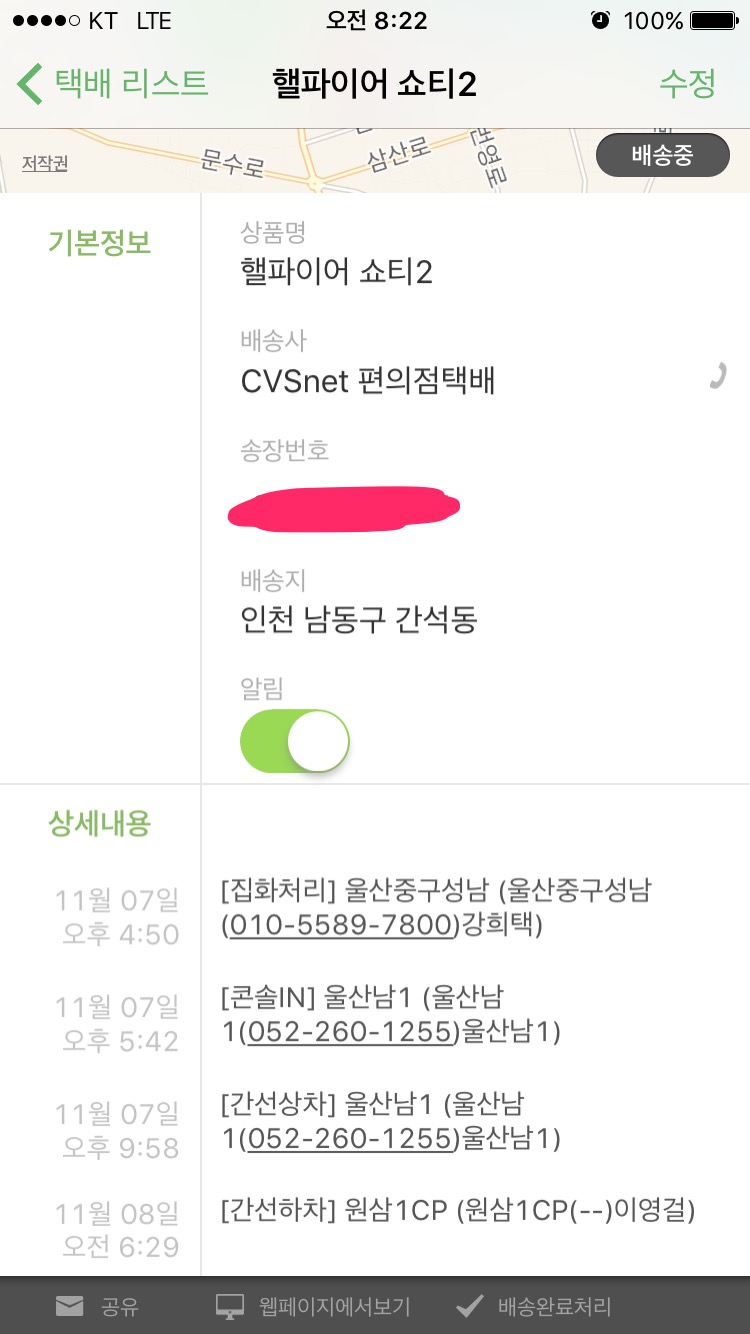Dial 052-260-1255 in the 간선상차 entry
The height and width of the screenshot is (1334, 750).
click(351, 1139)
